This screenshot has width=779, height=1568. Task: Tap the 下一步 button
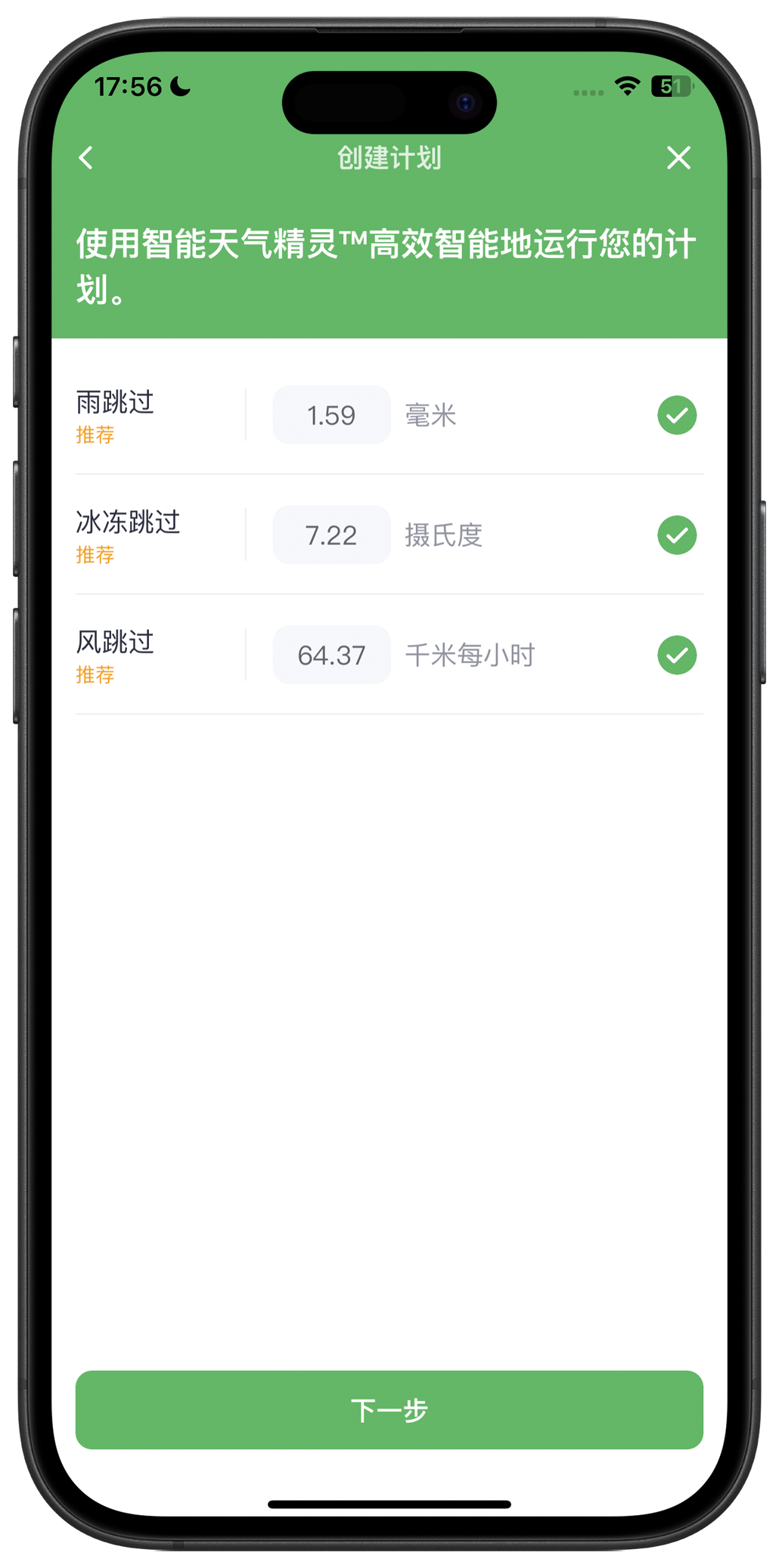tap(389, 1410)
